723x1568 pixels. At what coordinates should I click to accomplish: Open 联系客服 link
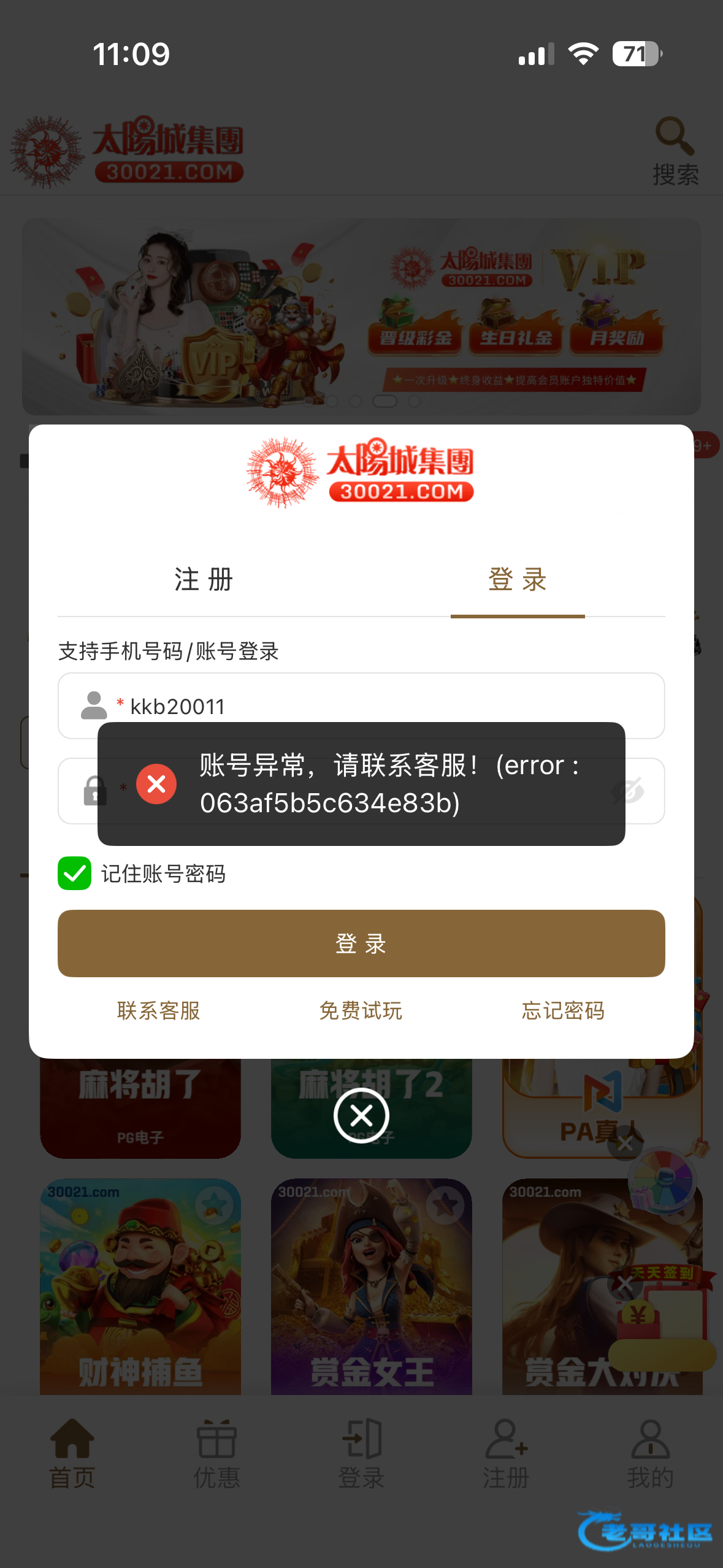point(159,1010)
